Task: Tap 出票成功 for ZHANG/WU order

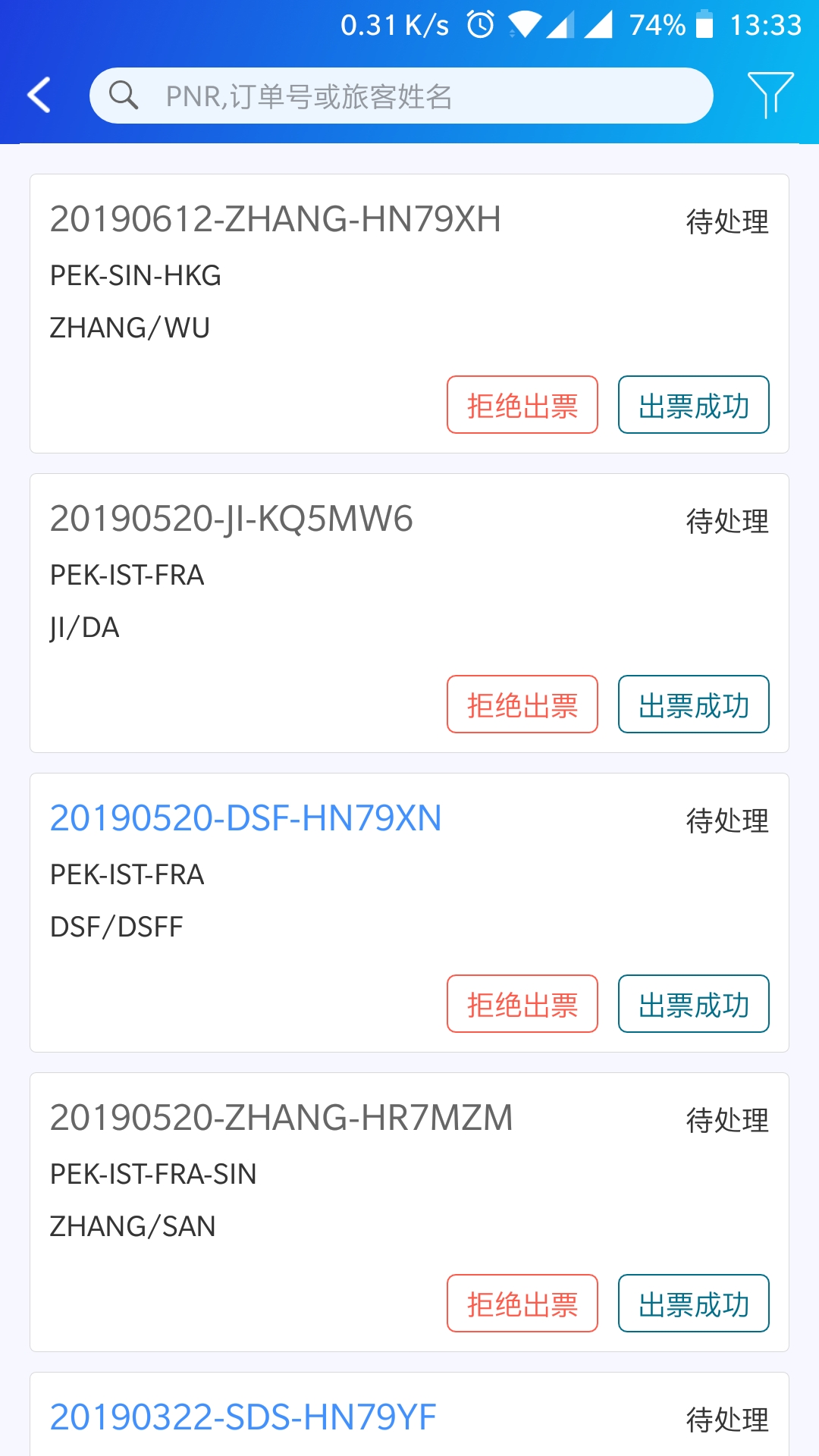Action: 693,405
